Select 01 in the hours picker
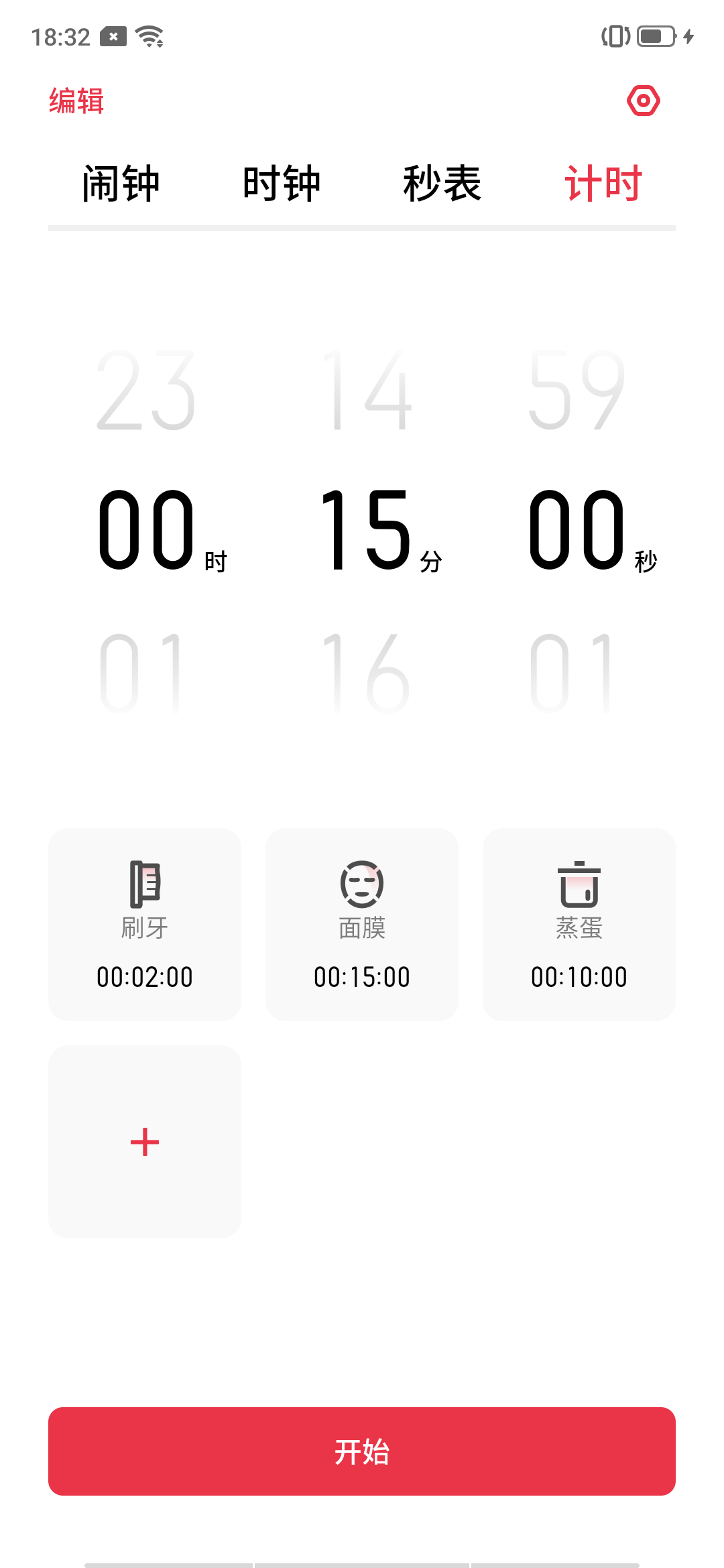Image resolution: width=724 pixels, height=1568 pixels. (x=142, y=672)
